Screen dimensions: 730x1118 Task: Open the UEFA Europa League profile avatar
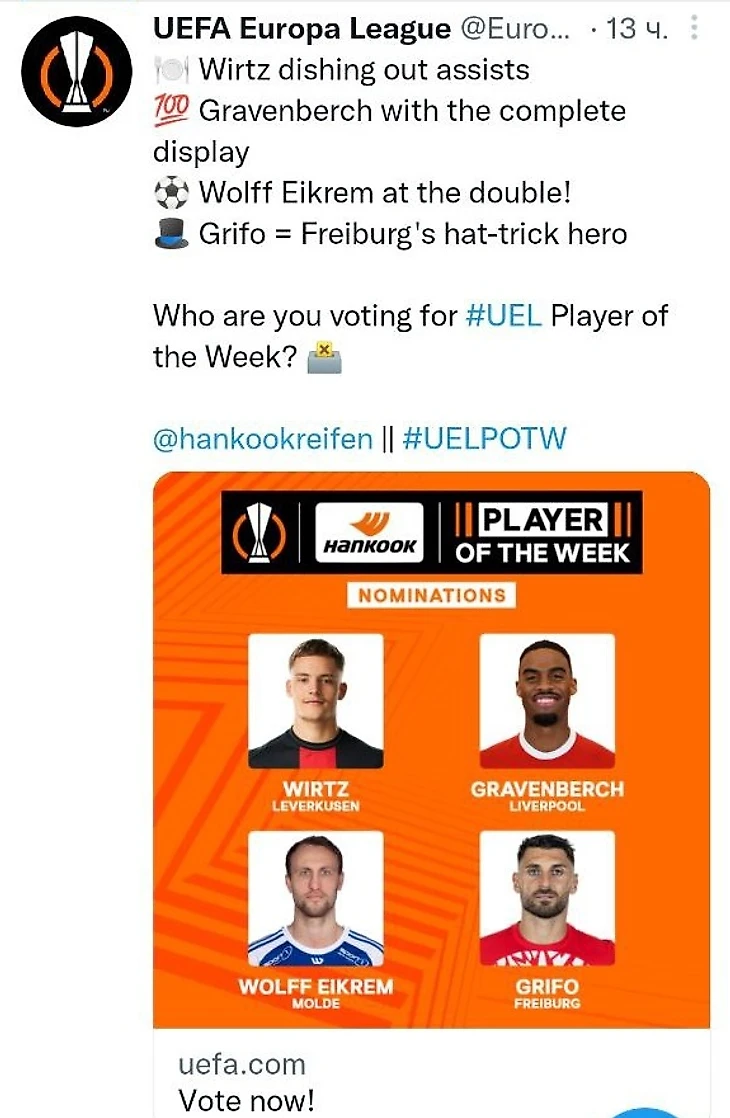pyautogui.click(x=77, y=71)
